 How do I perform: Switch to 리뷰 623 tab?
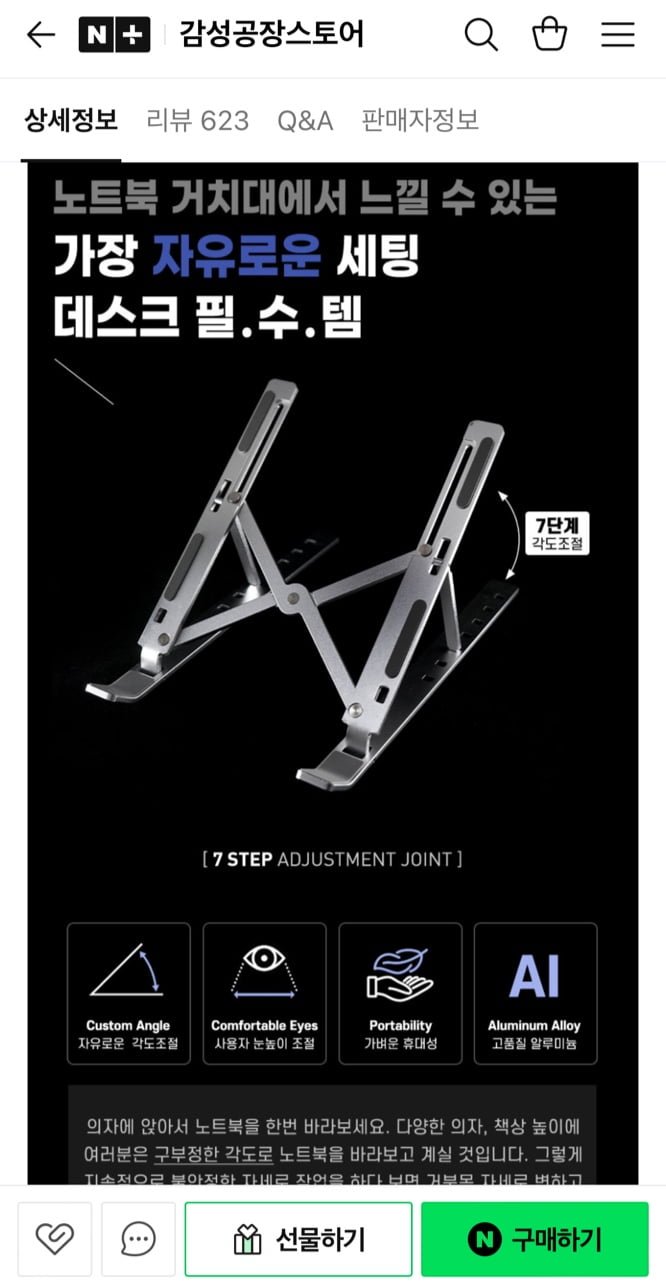tap(197, 121)
